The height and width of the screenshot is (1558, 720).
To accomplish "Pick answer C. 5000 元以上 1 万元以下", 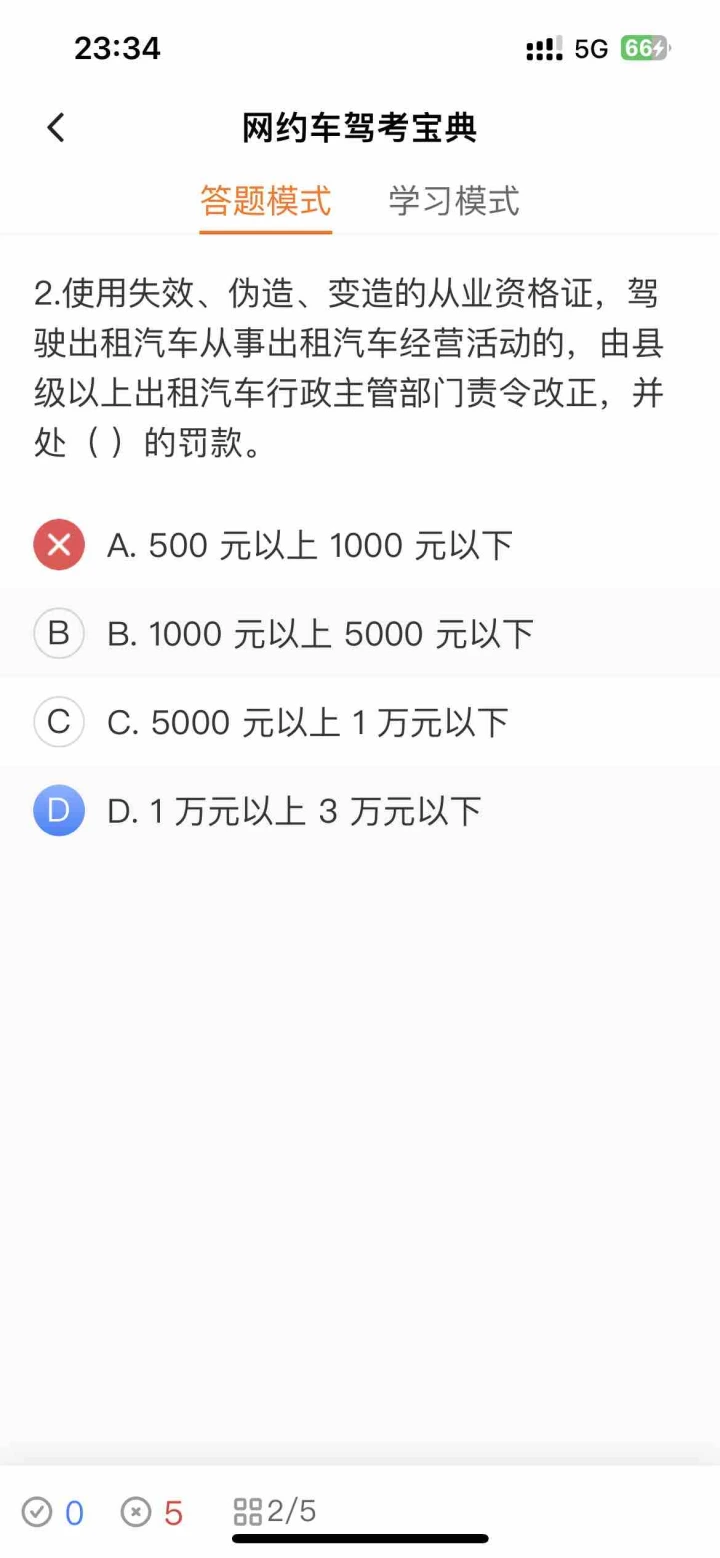I will click(x=360, y=721).
